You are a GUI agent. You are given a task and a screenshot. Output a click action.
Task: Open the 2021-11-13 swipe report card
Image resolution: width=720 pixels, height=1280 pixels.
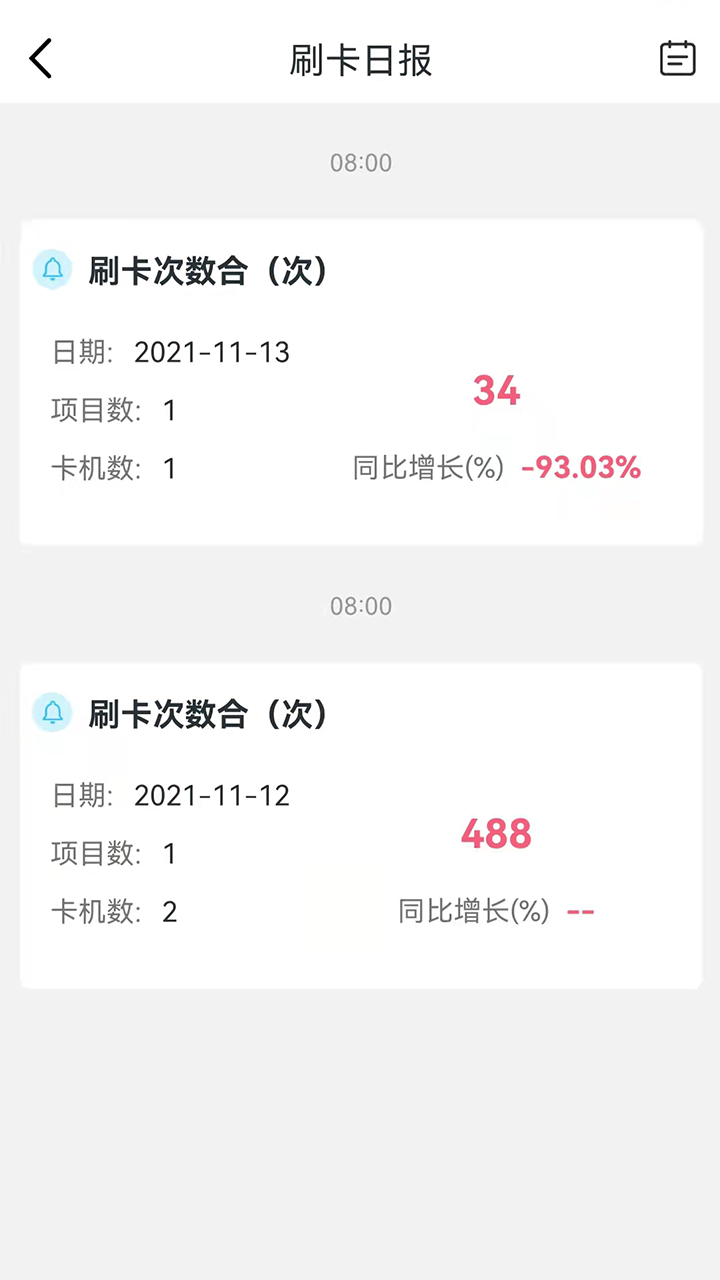[x=360, y=382]
